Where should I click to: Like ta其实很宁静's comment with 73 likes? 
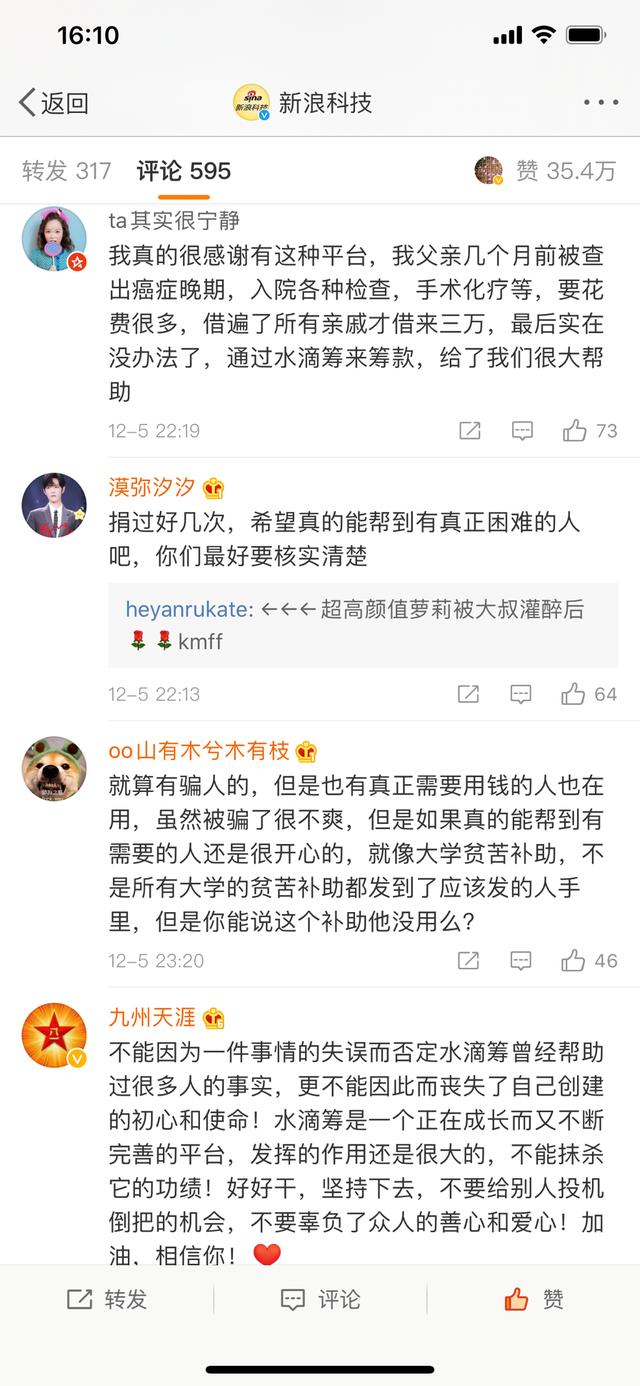pos(590,431)
